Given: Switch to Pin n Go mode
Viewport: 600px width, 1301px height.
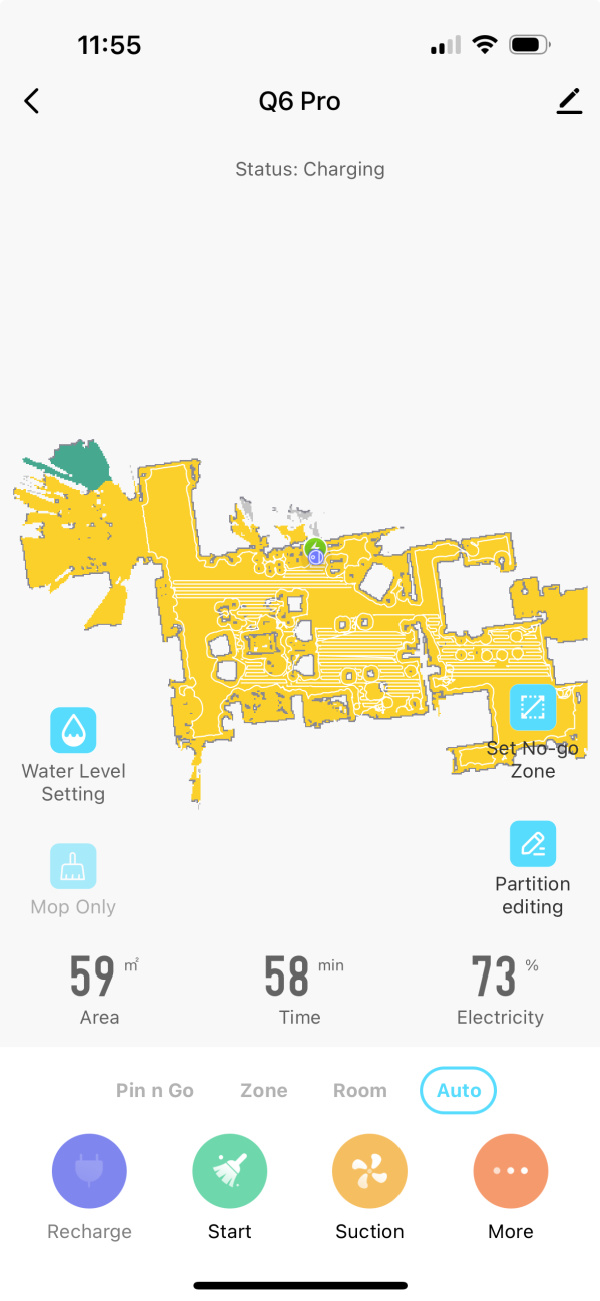Looking at the screenshot, I should [155, 1090].
